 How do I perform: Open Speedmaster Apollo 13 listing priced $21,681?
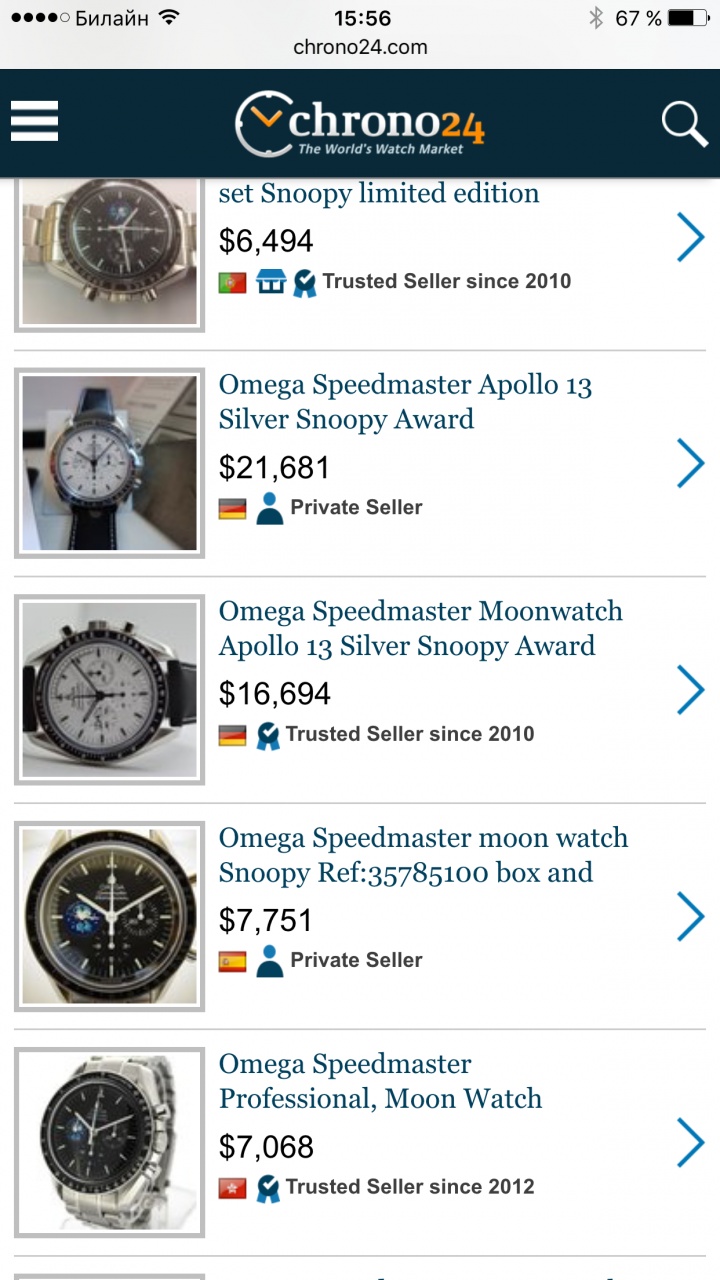click(x=405, y=402)
